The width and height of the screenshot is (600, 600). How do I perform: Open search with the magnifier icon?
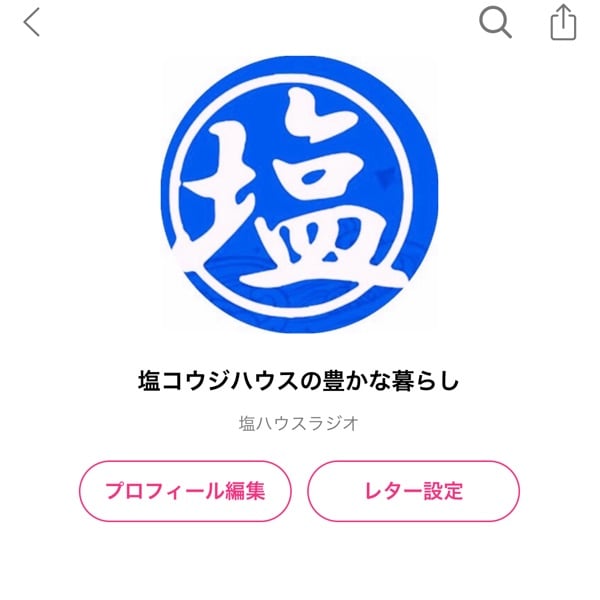click(495, 21)
